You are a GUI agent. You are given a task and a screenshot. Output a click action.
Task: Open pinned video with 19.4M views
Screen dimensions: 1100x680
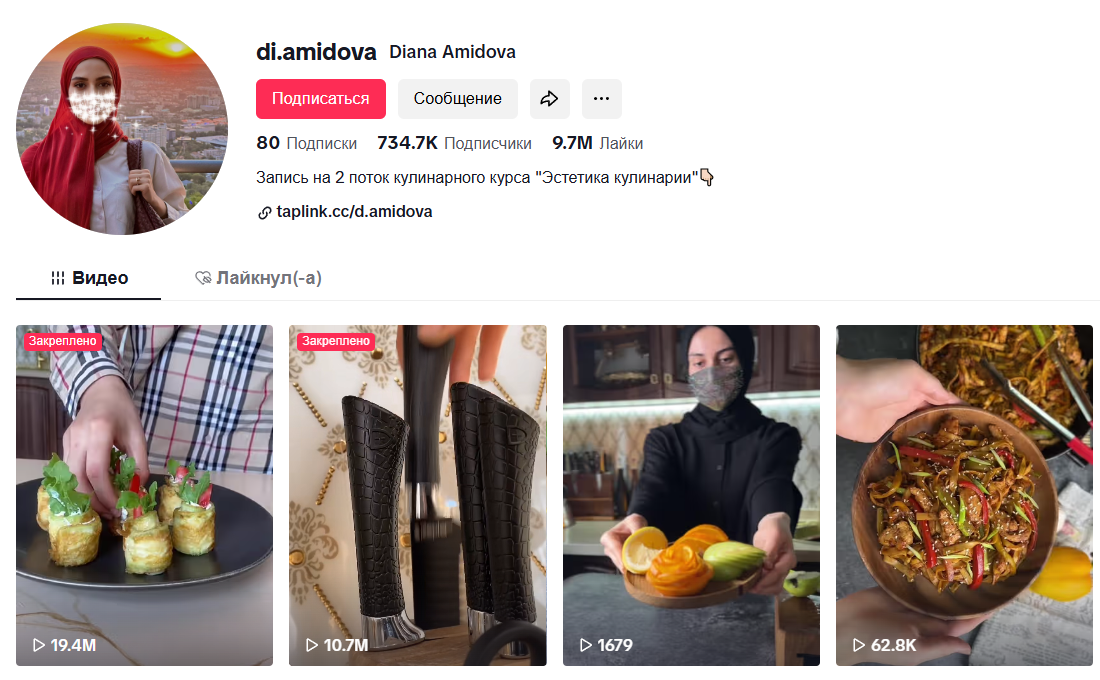144,495
